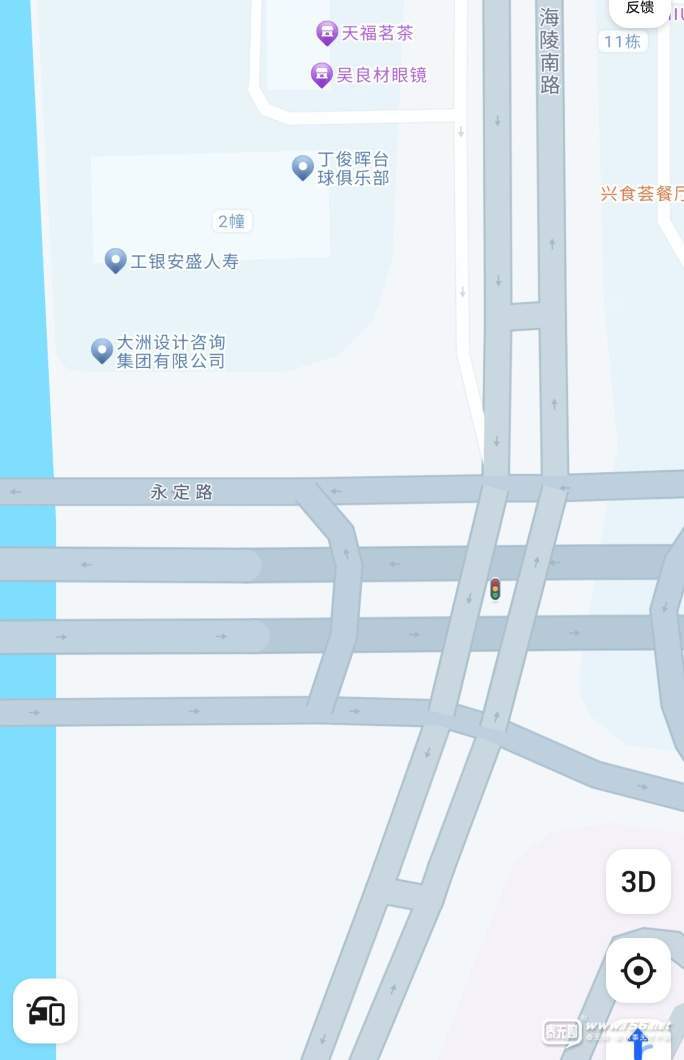684x1060 pixels.
Task: Switch the map to 3D view
Action: 638,881
